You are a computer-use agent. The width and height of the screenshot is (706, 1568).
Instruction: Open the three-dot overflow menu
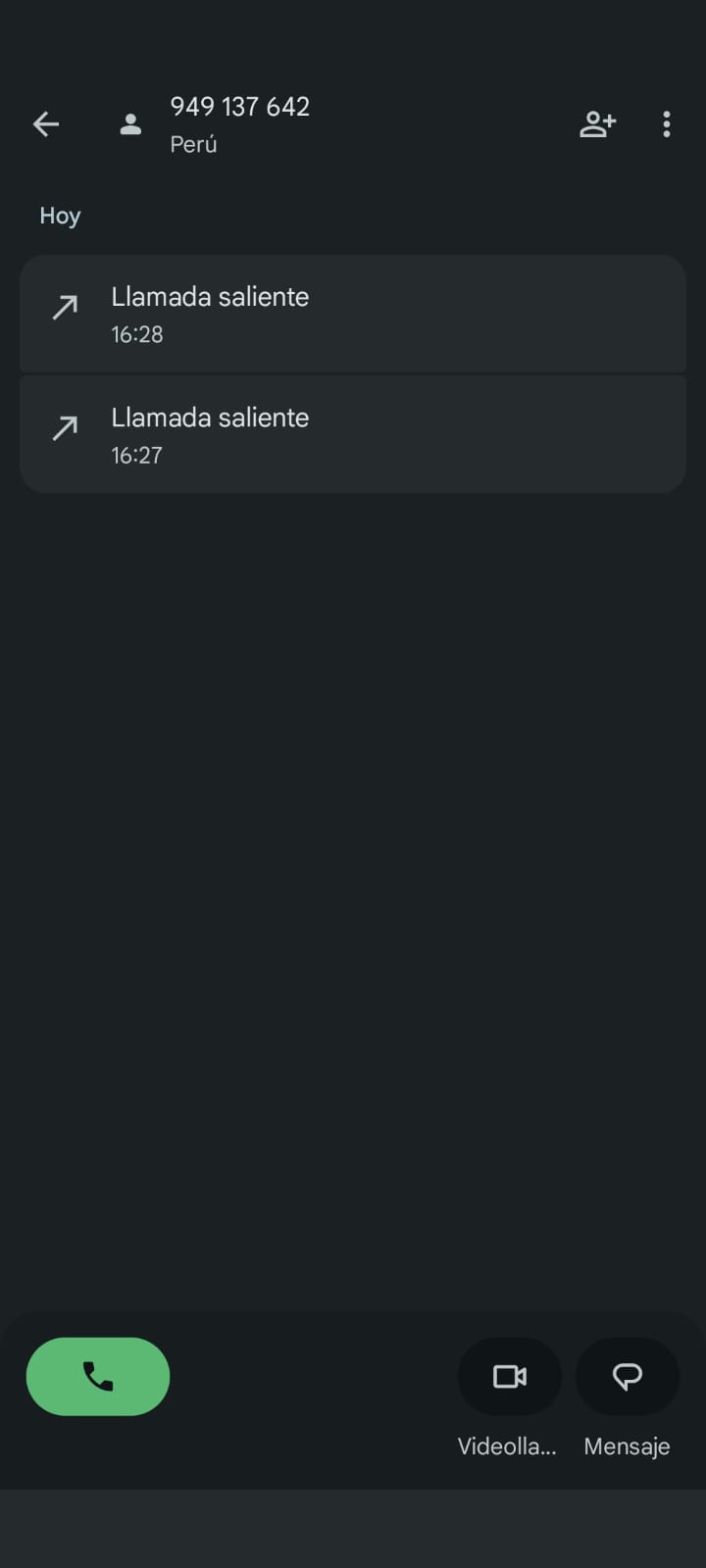(667, 124)
